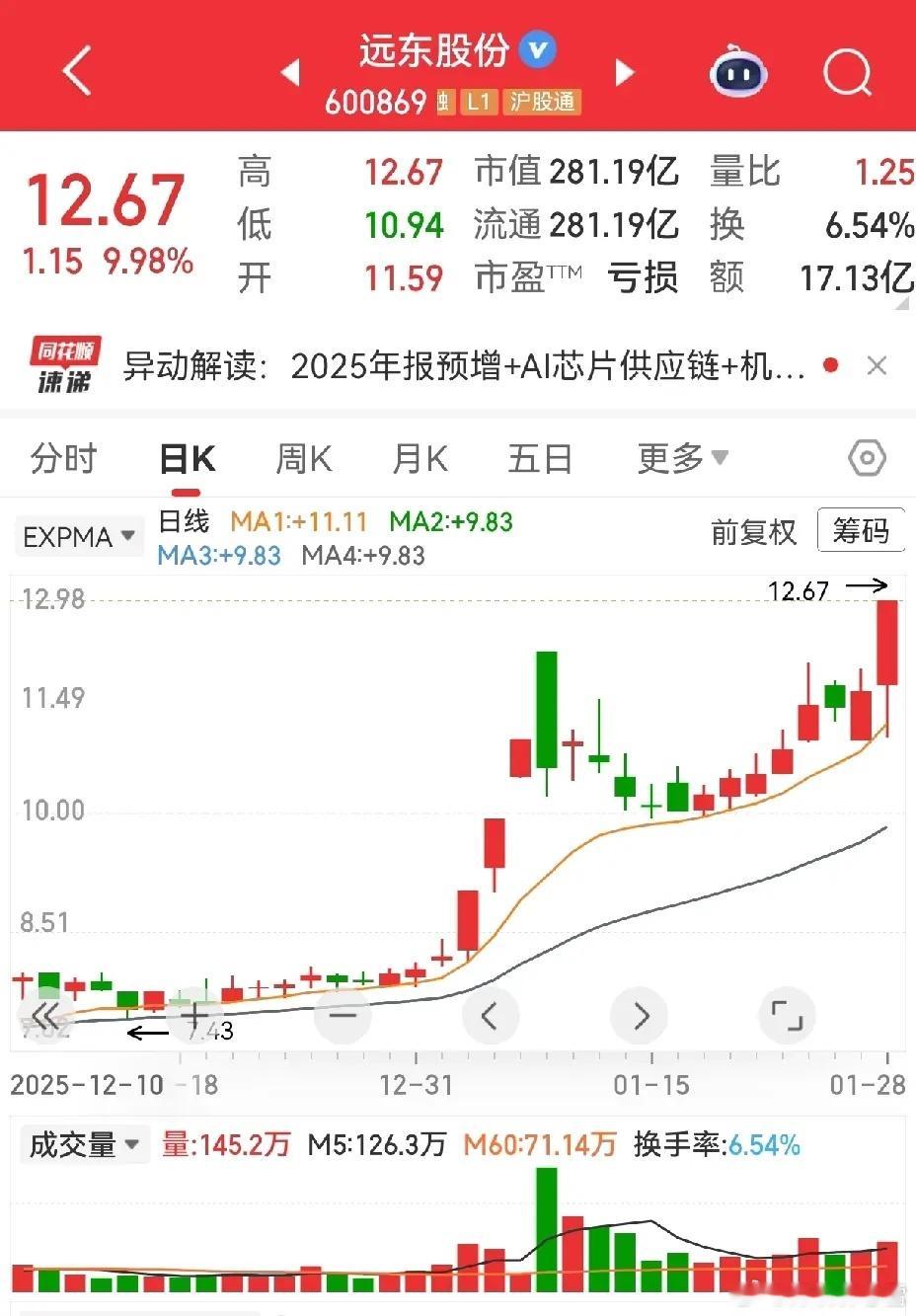Zoom out the K-line chart
The height and width of the screenshot is (1316, 916).
(343, 1015)
